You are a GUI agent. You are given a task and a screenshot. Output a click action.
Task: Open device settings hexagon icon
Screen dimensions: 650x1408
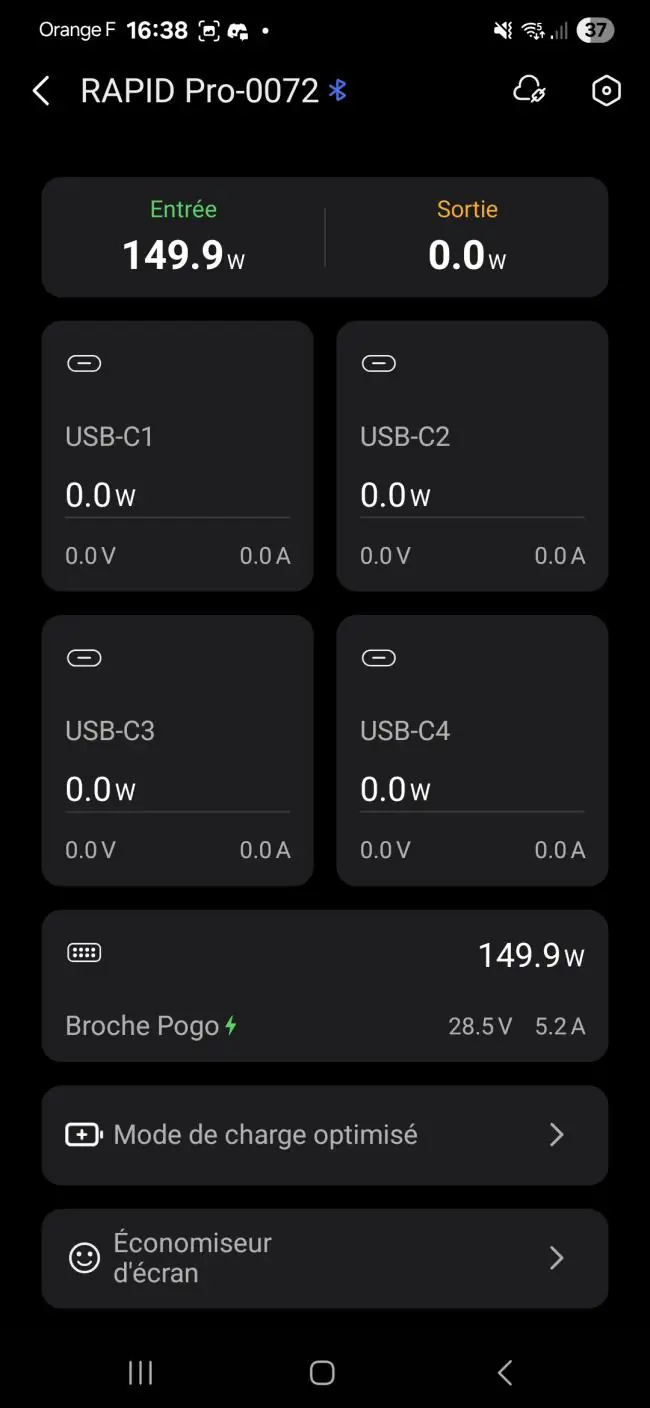(x=606, y=91)
